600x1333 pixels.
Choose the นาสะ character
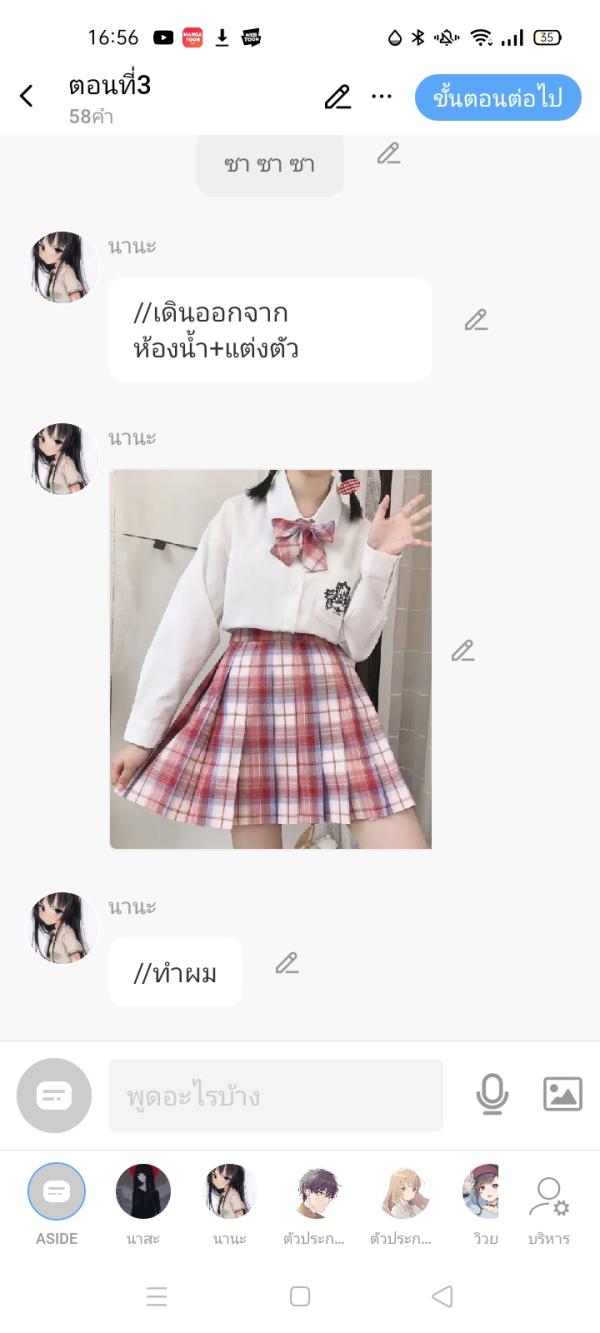pyautogui.click(x=143, y=1192)
